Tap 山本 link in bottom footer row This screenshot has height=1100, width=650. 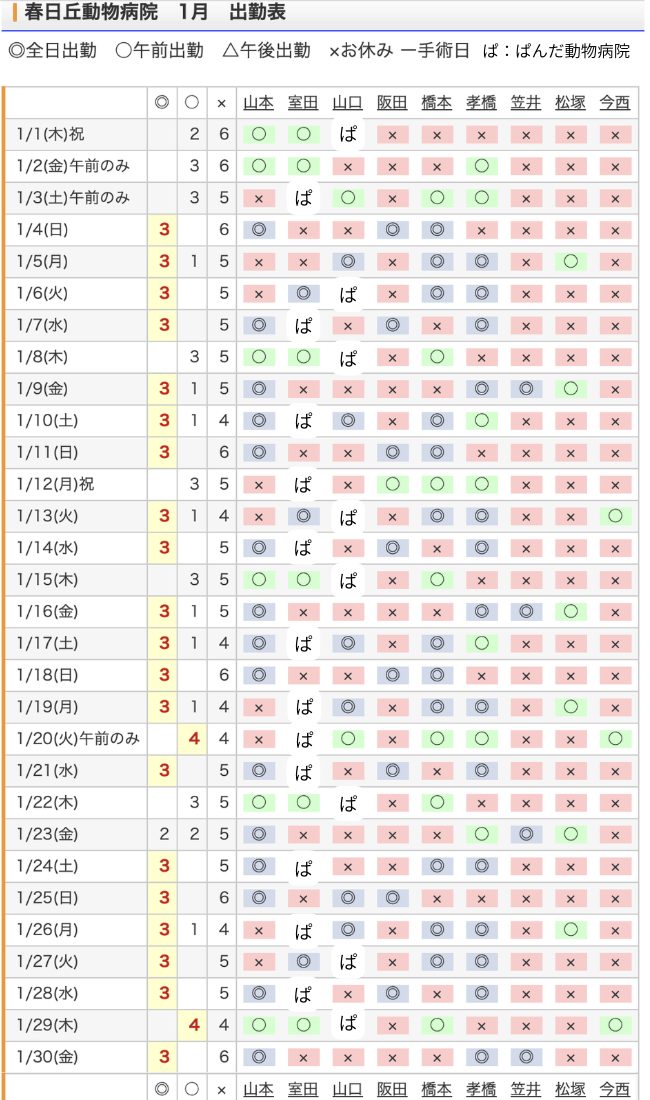(x=258, y=1089)
